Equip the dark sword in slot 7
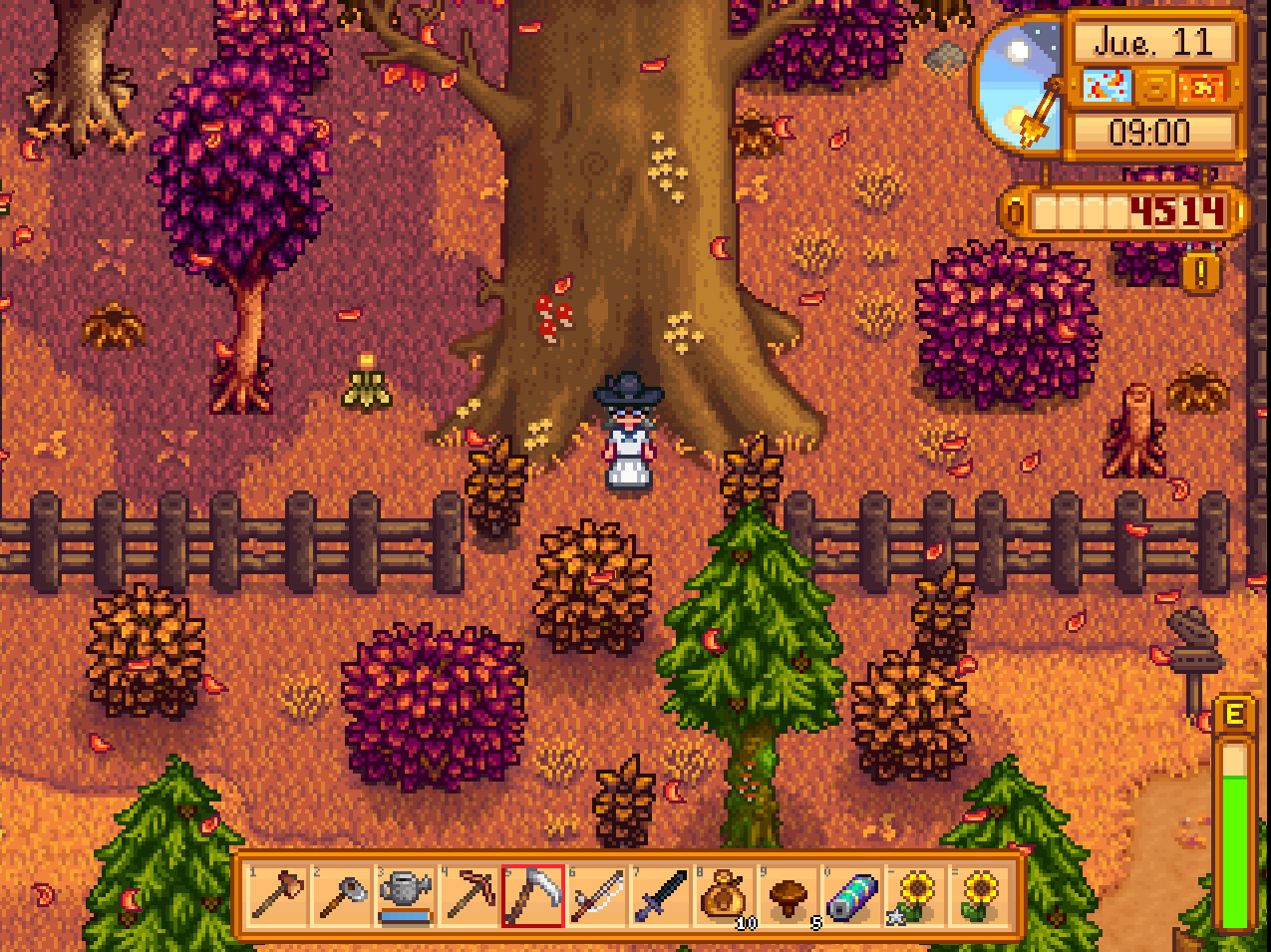The height and width of the screenshot is (952, 1271). coord(660,895)
